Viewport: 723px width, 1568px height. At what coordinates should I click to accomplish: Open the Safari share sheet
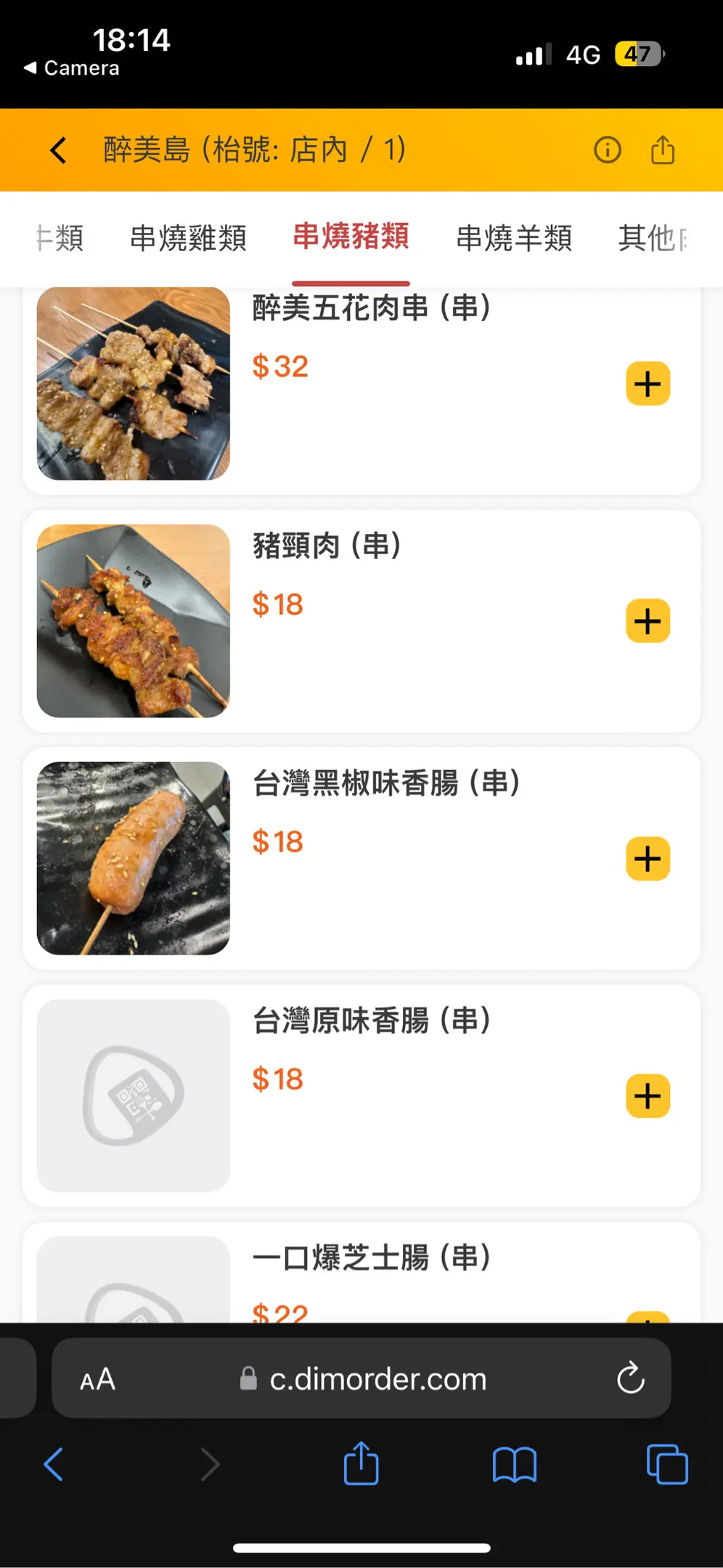[361, 1463]
